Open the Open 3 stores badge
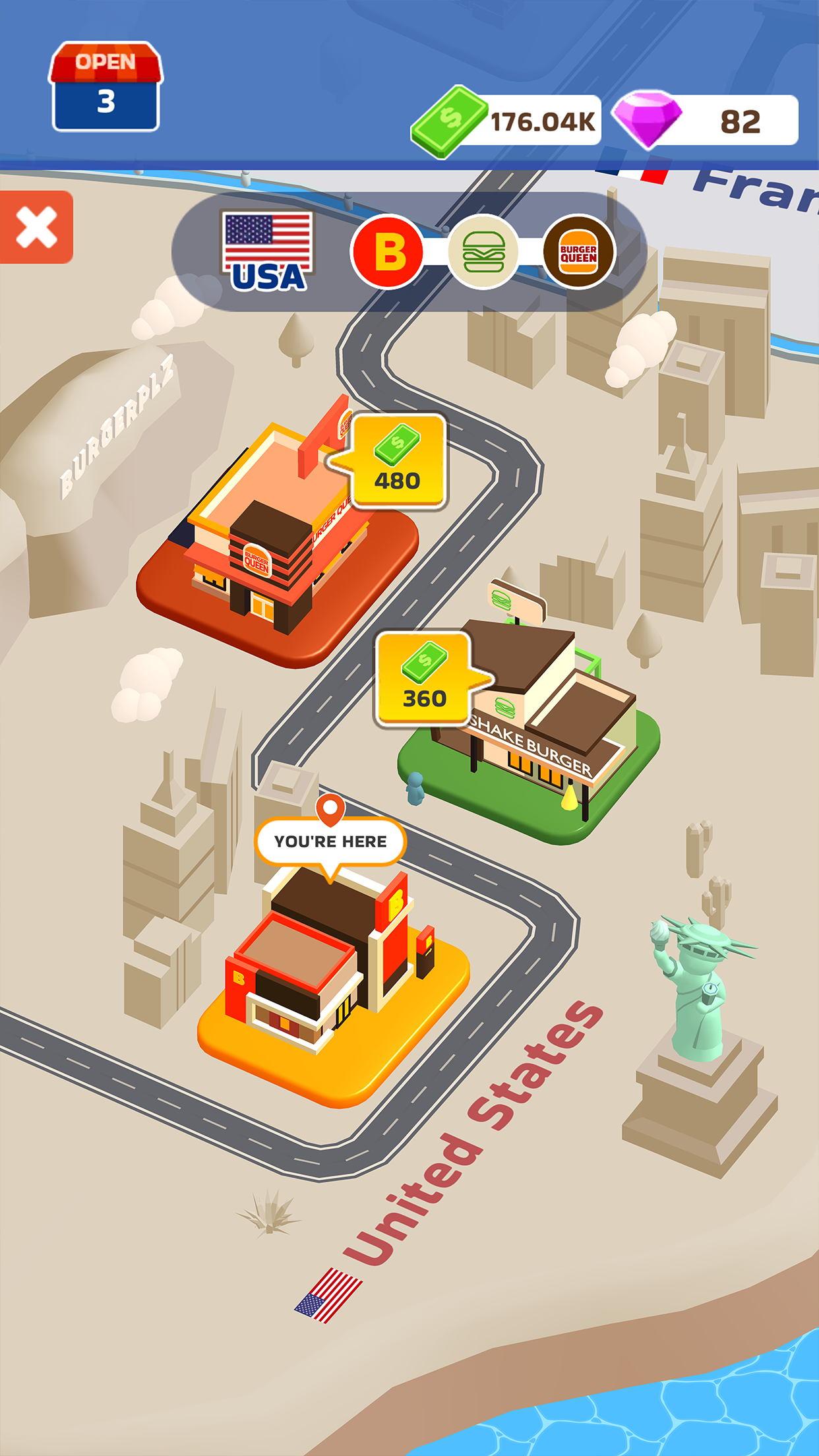This screenshot has height=1456, width=819. [x=106, y=87]
